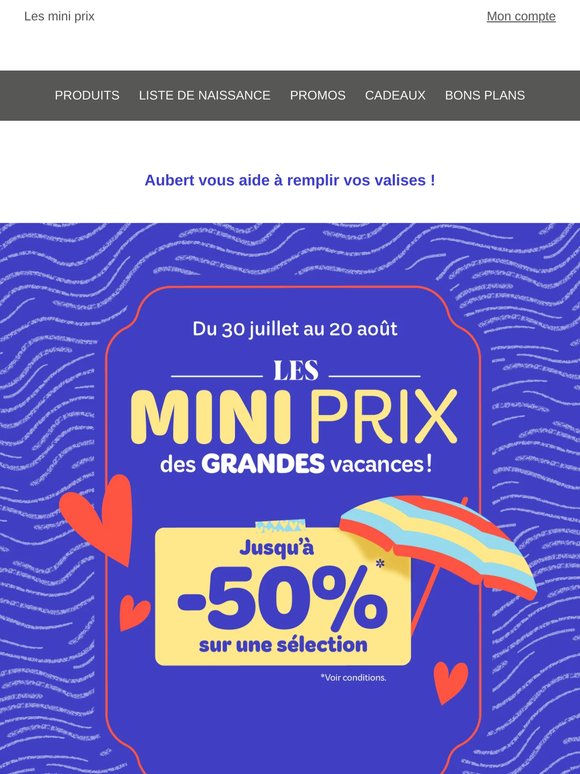This screenshot has height=774, width=580.
Task: Open the Mon compte link
Action: [521, 16]
